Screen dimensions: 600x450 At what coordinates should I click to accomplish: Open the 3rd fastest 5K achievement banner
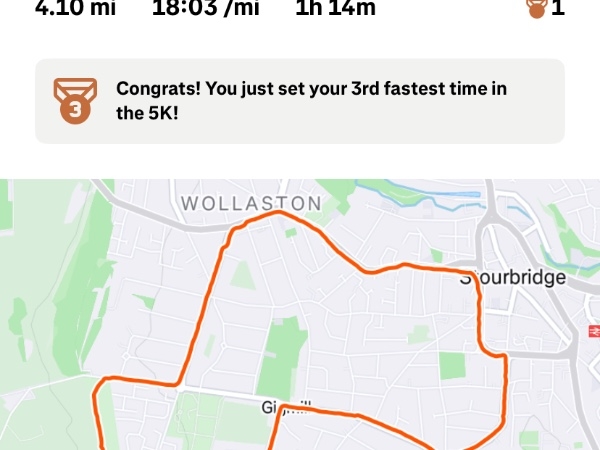click(x=300, y=101)
